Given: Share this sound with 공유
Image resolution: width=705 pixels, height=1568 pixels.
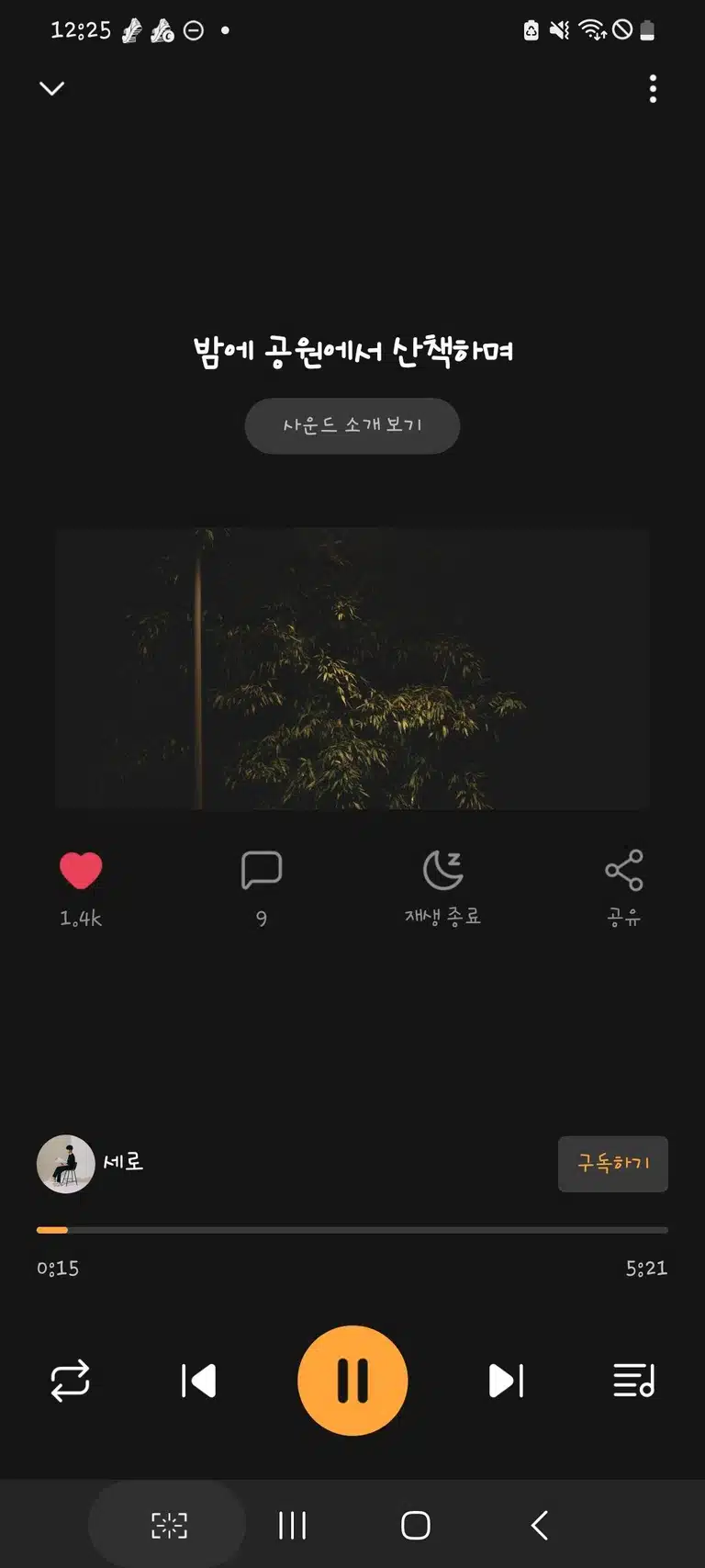Looking at the screenshot, I should pyautogui.click(x=624, y=887).
